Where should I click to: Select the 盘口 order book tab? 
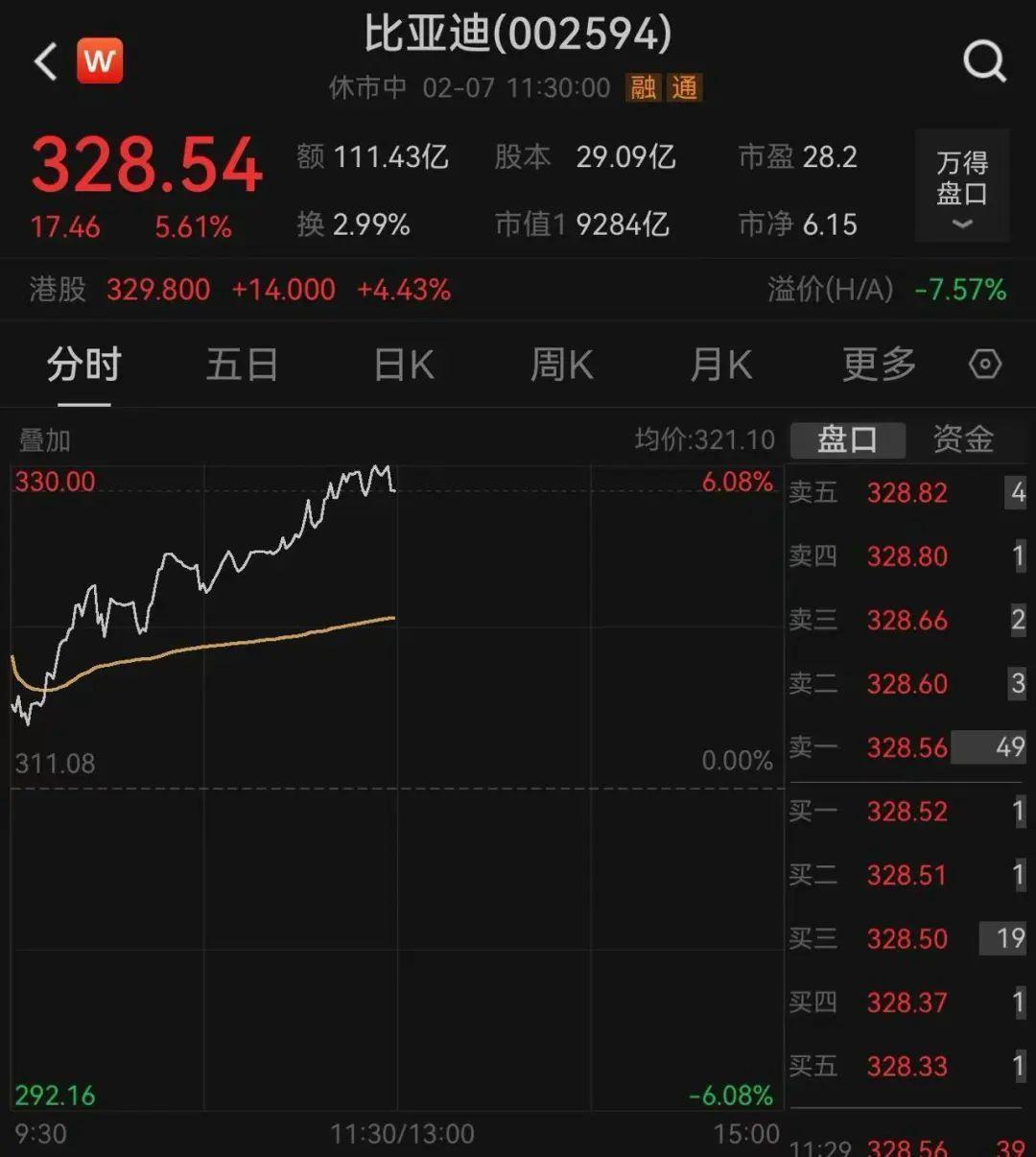(847, 440)
